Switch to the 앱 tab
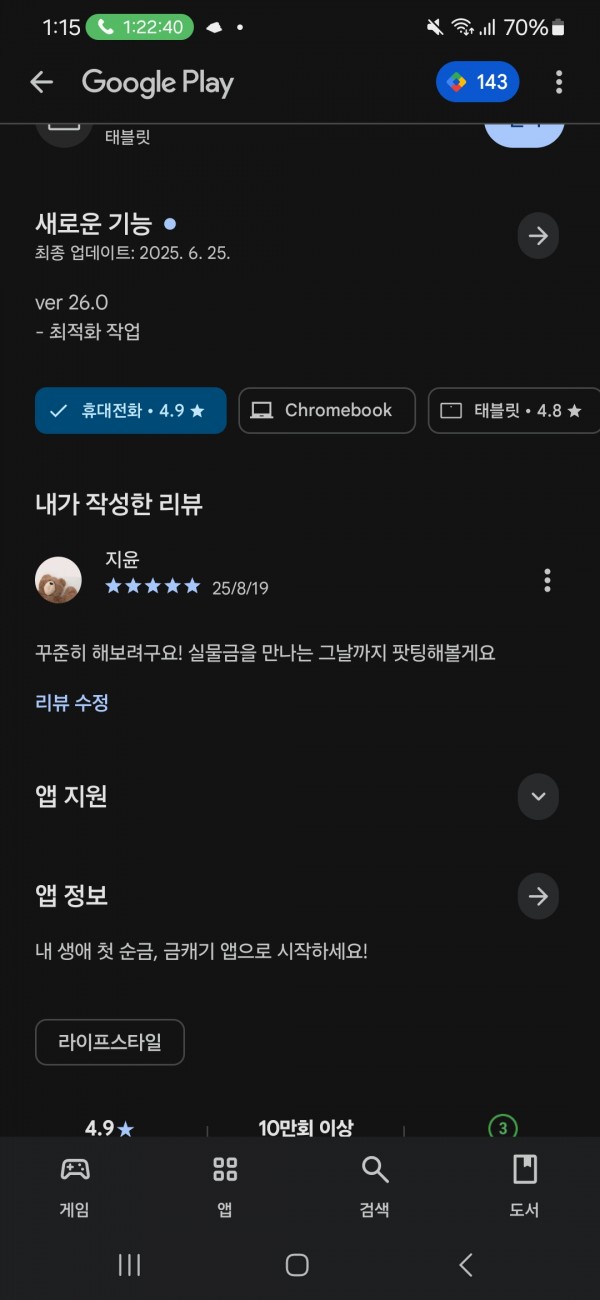The image size is (600, 1300). [x=225, y=1186]
